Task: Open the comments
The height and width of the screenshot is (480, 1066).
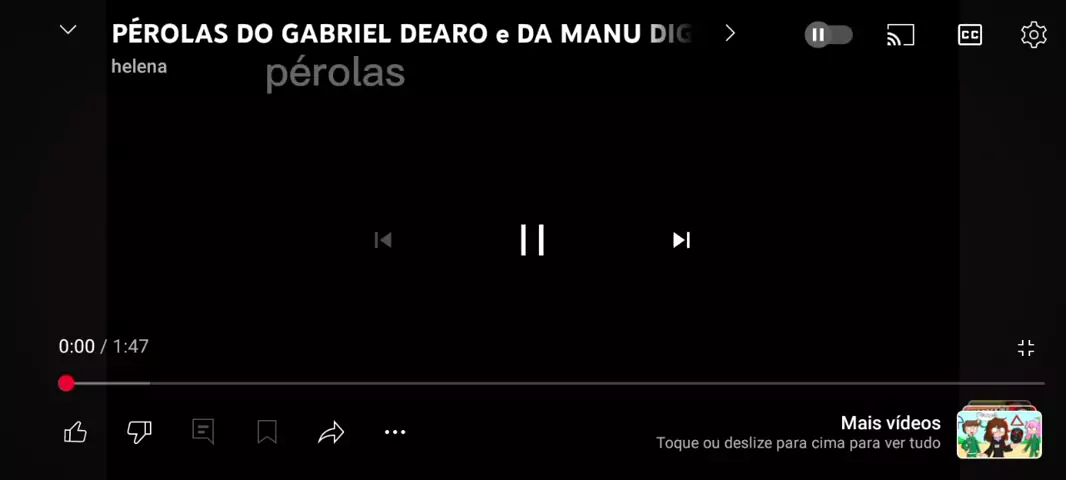Action: point(203,432)
